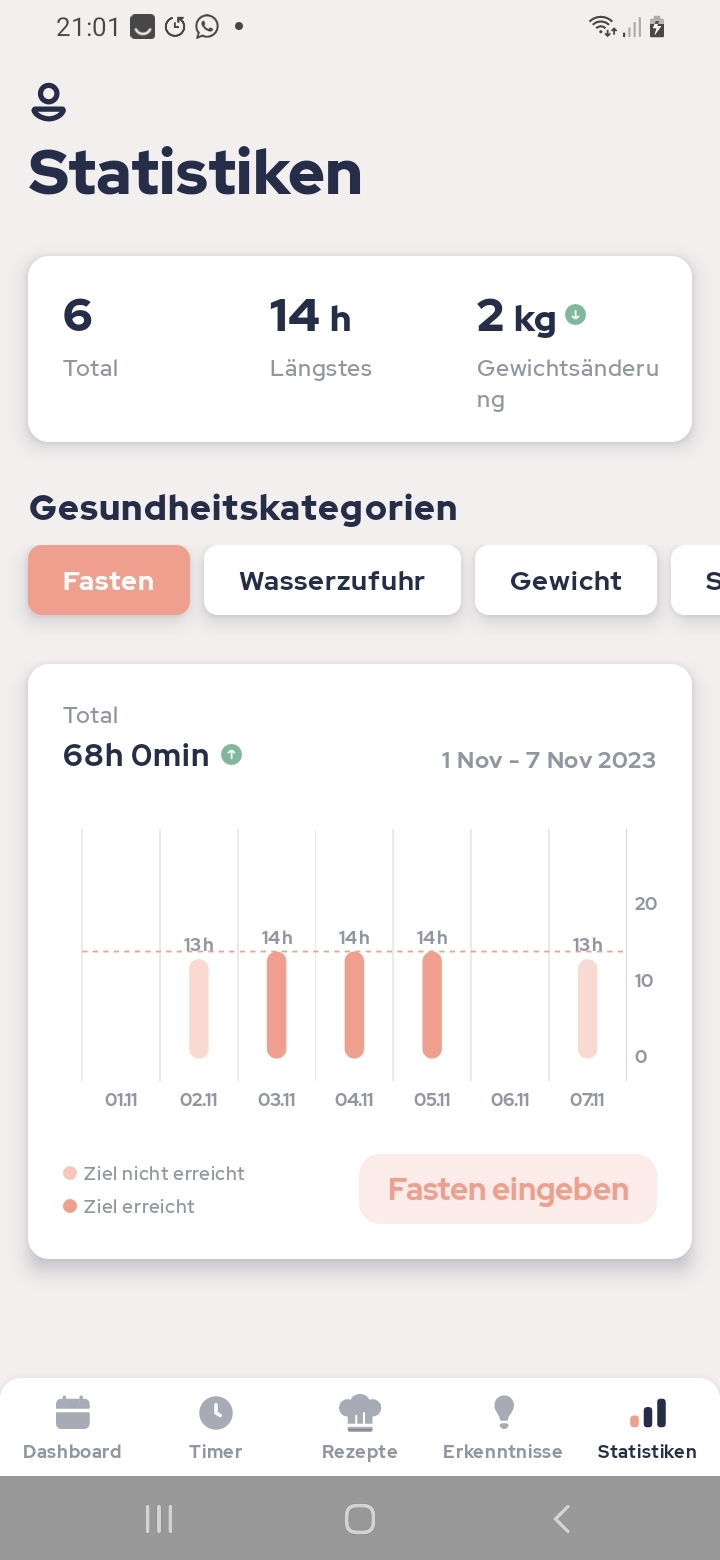Tap the Statistiken tab

coord(647,1428)
